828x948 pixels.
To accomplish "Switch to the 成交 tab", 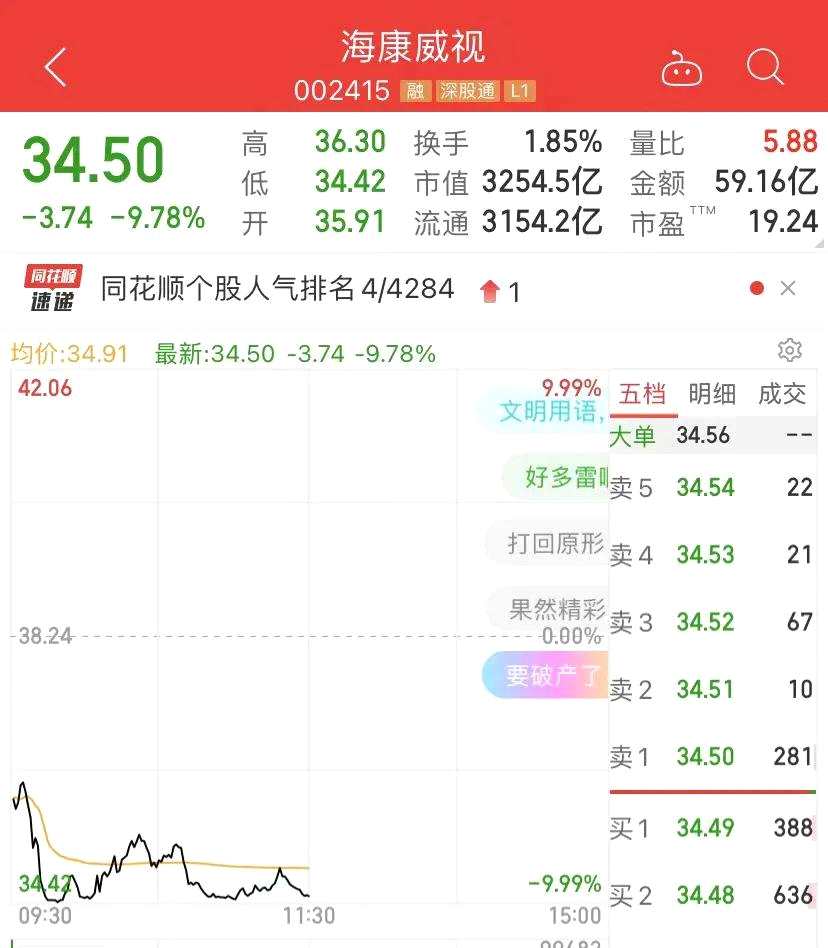I will coord(782,394).
